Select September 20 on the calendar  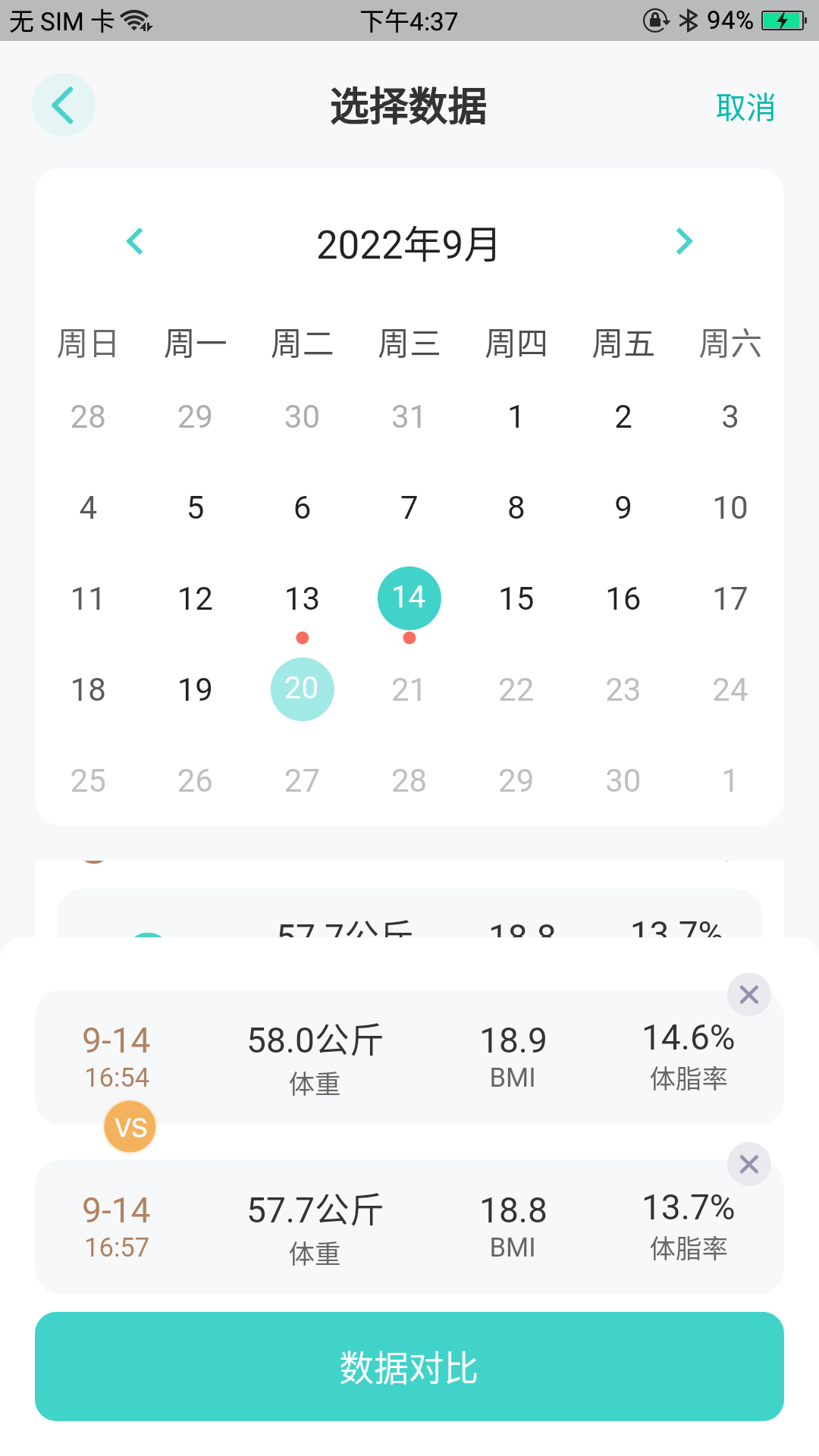pyautogui.click(x=303, y=689)
